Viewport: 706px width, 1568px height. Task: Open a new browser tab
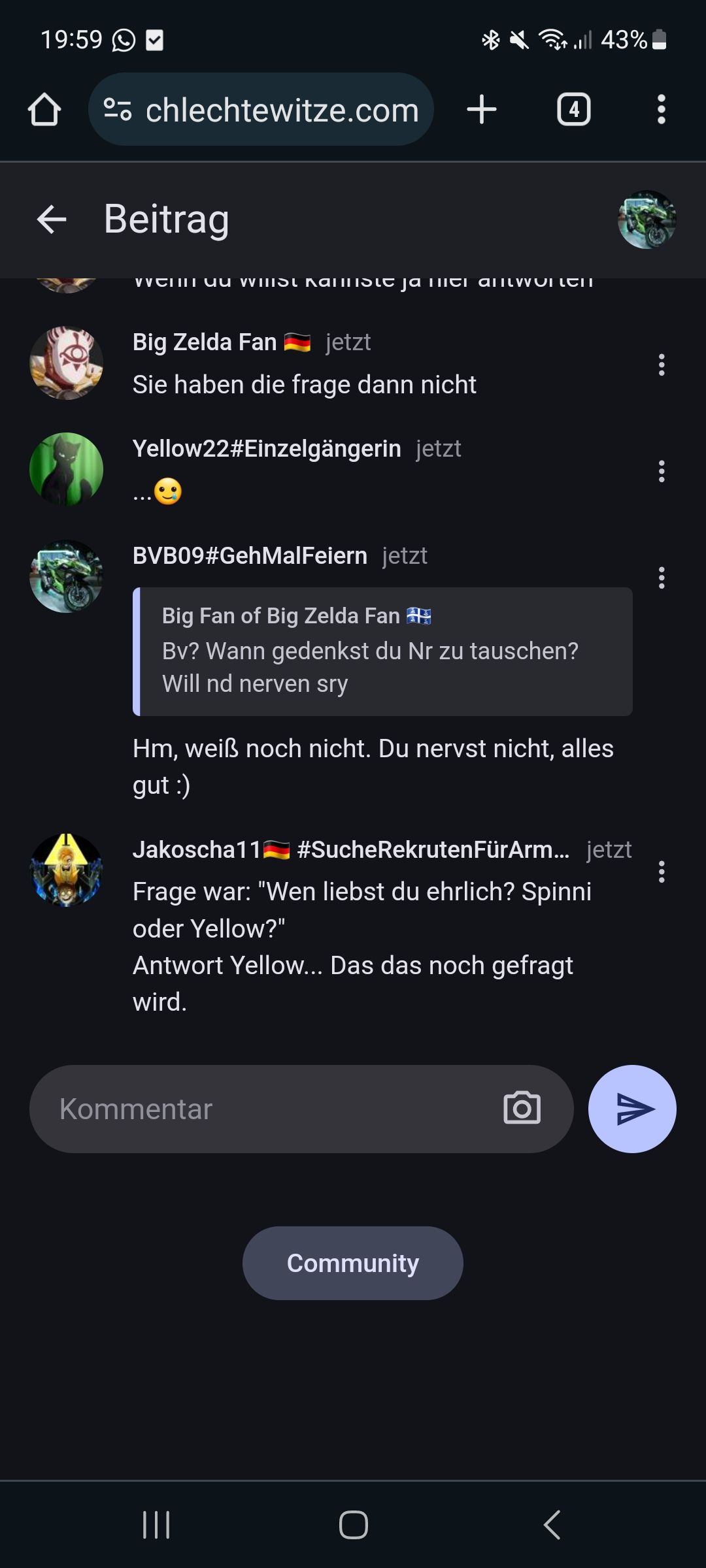click(482, 109)
